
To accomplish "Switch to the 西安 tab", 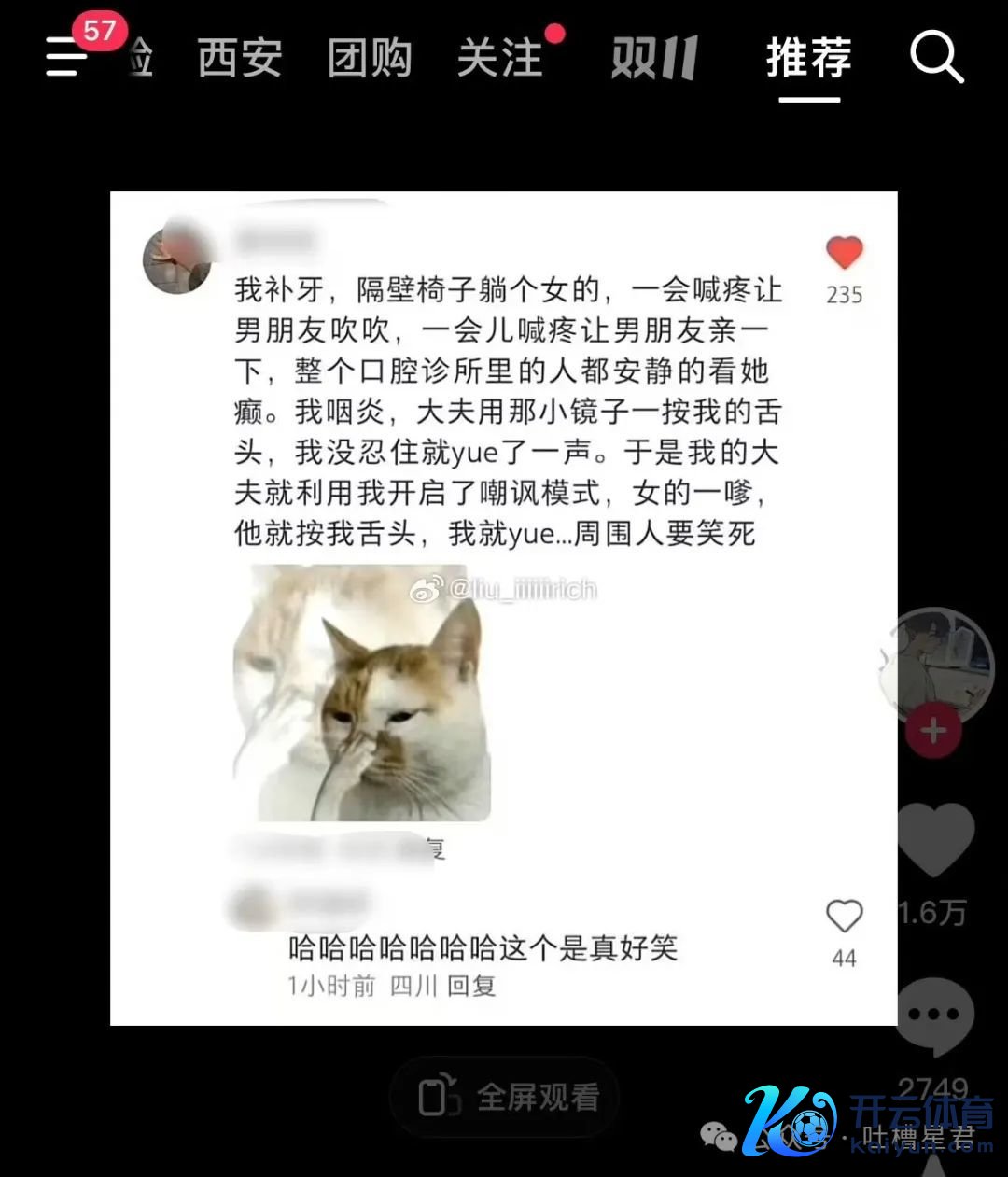I will (240, 59).
